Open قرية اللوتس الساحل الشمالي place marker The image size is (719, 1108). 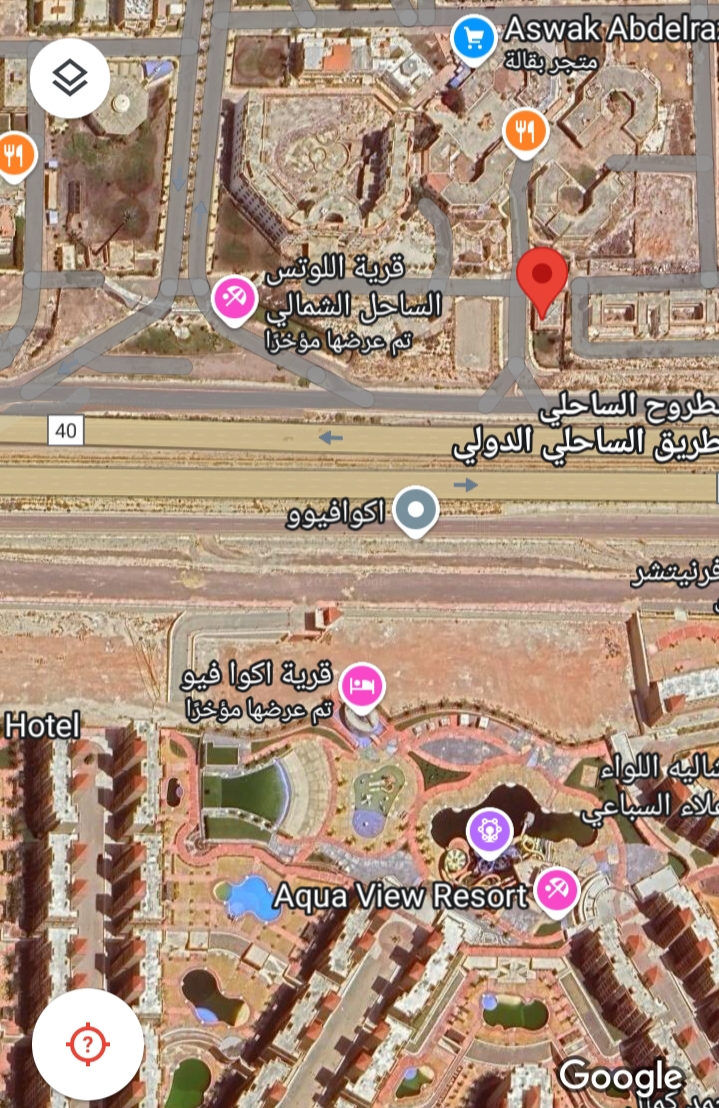click(x=236, y=299)
